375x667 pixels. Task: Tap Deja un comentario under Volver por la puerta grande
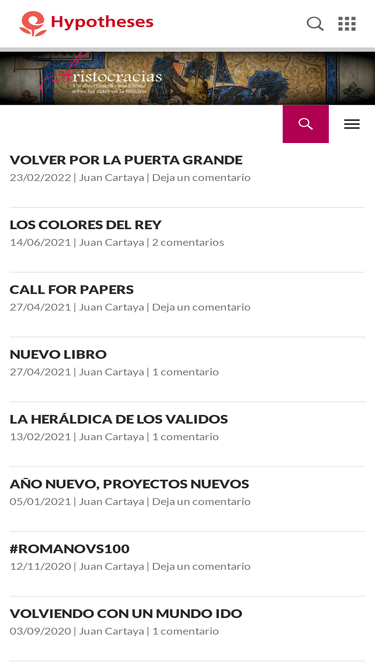(x=201, y=178)
